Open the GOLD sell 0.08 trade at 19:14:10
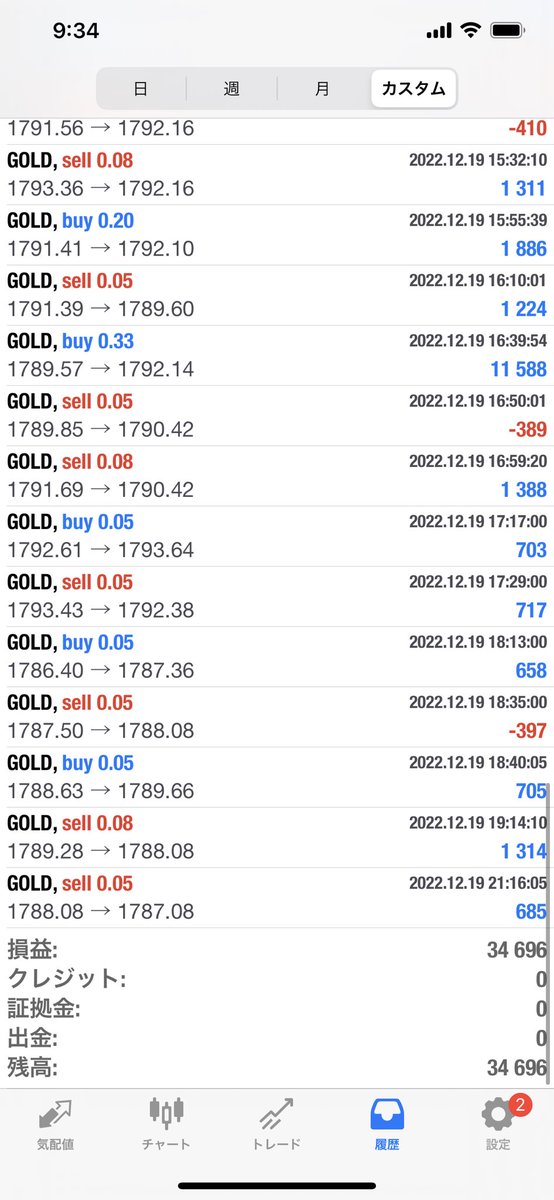This screenshot has height=1200, width=554. (277, 838)
